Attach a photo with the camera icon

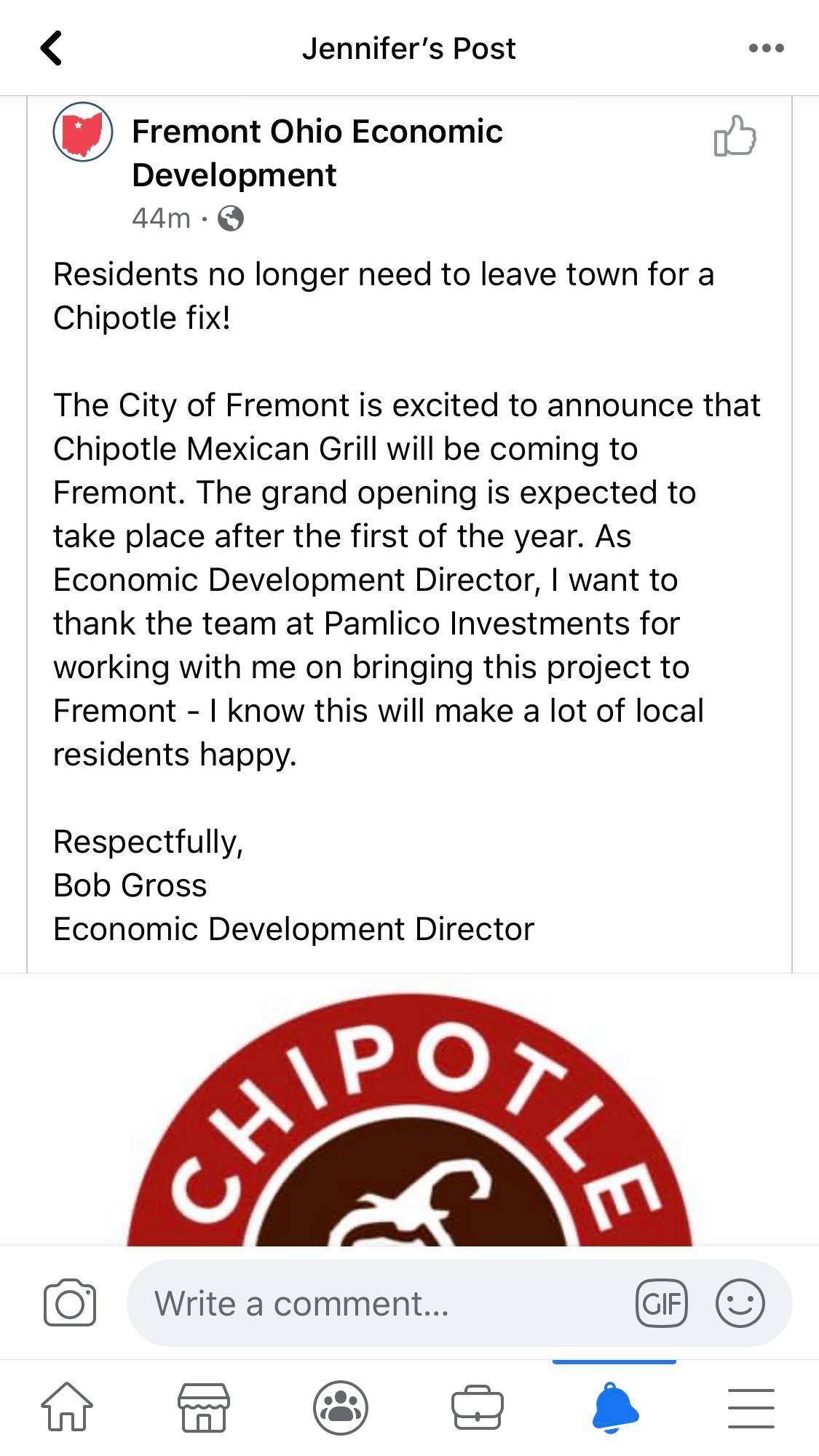click(70, 1302)
